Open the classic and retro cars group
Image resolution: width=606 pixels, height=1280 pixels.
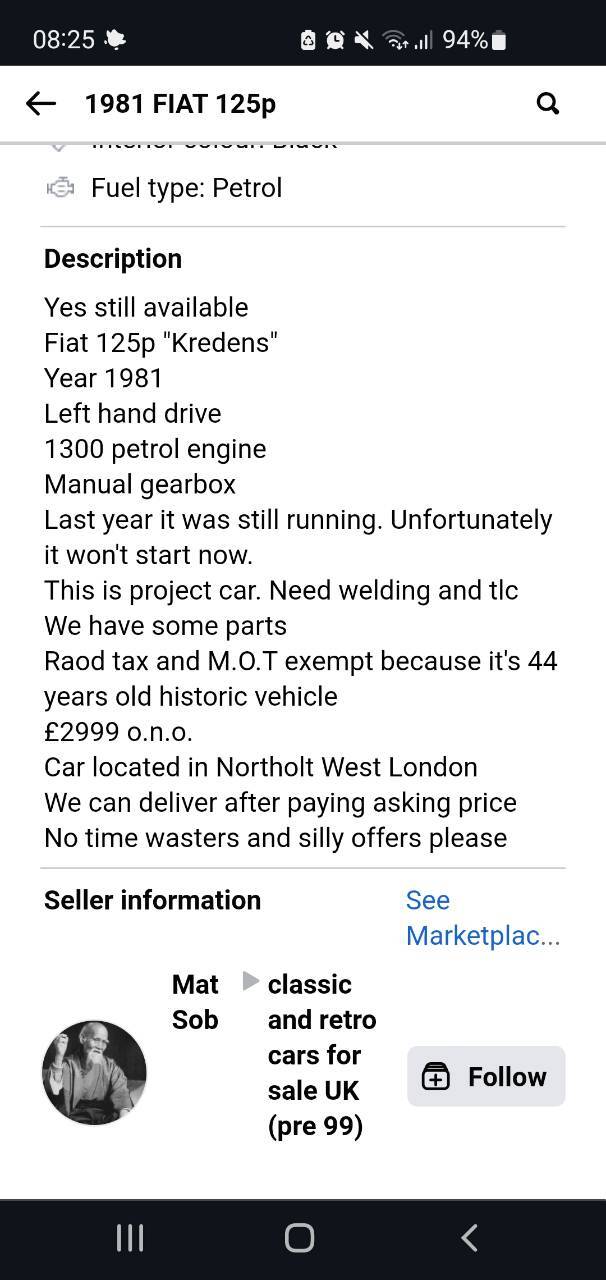[322, 1055]
